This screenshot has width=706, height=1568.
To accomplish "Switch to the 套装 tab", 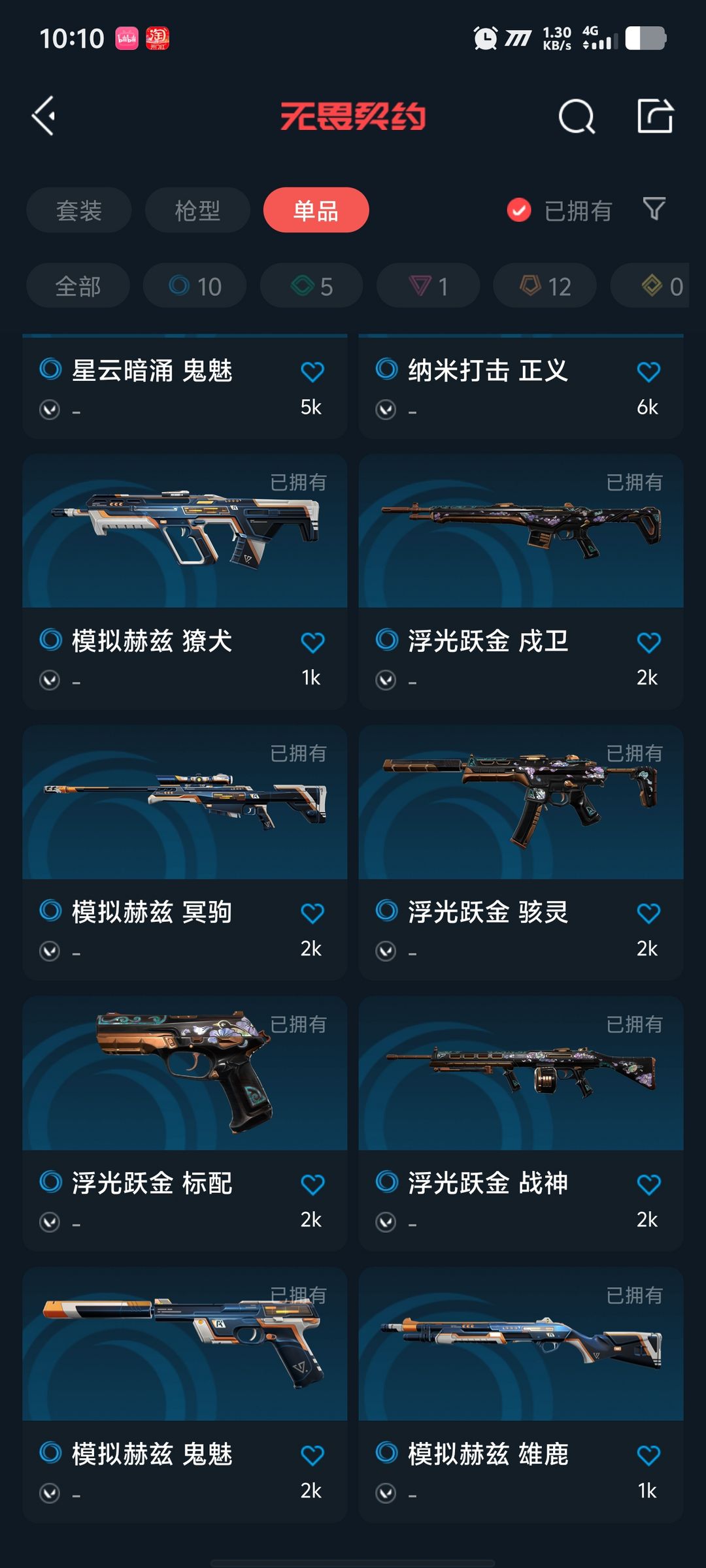I will pyautogui.click(x=79, y=210).
